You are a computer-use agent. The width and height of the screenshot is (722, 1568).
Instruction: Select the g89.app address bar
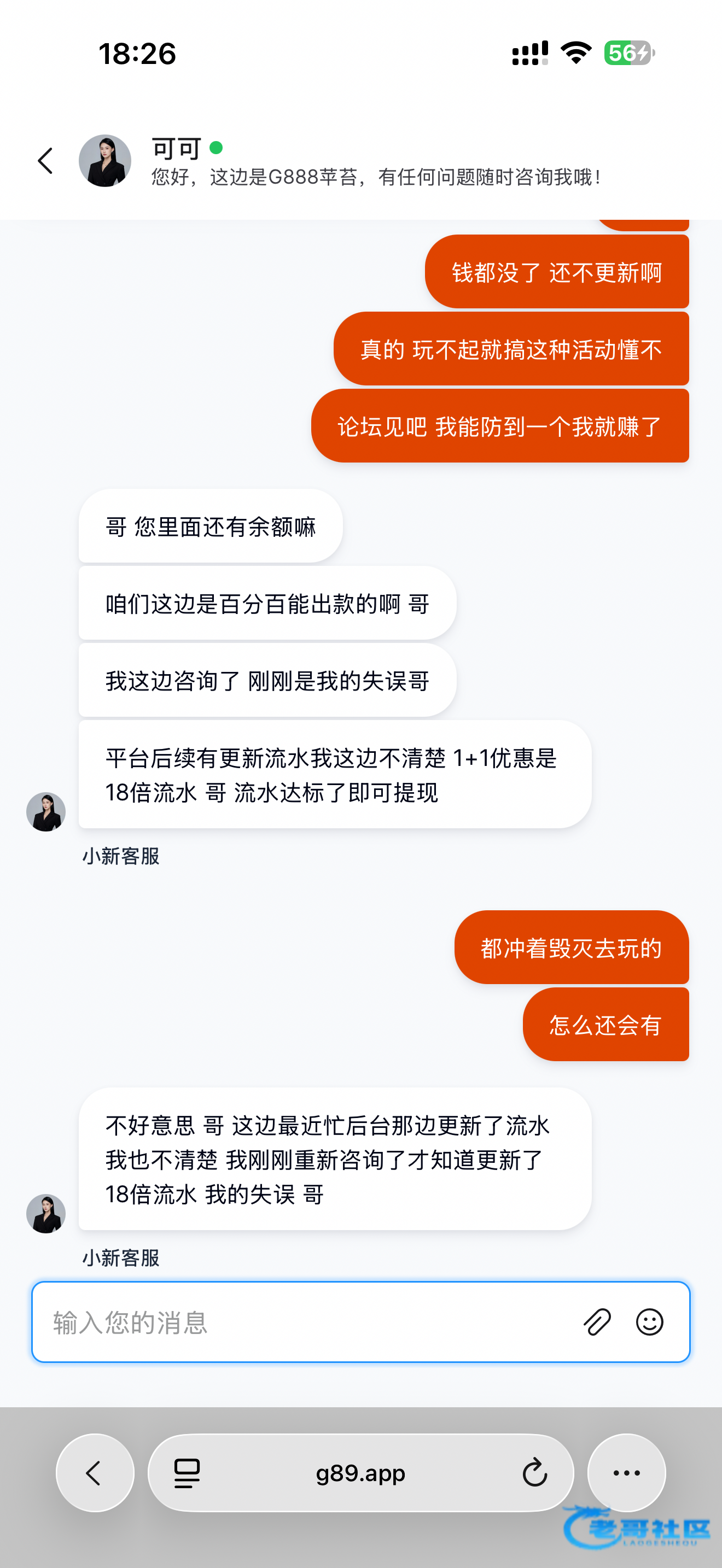[360, 1473]
